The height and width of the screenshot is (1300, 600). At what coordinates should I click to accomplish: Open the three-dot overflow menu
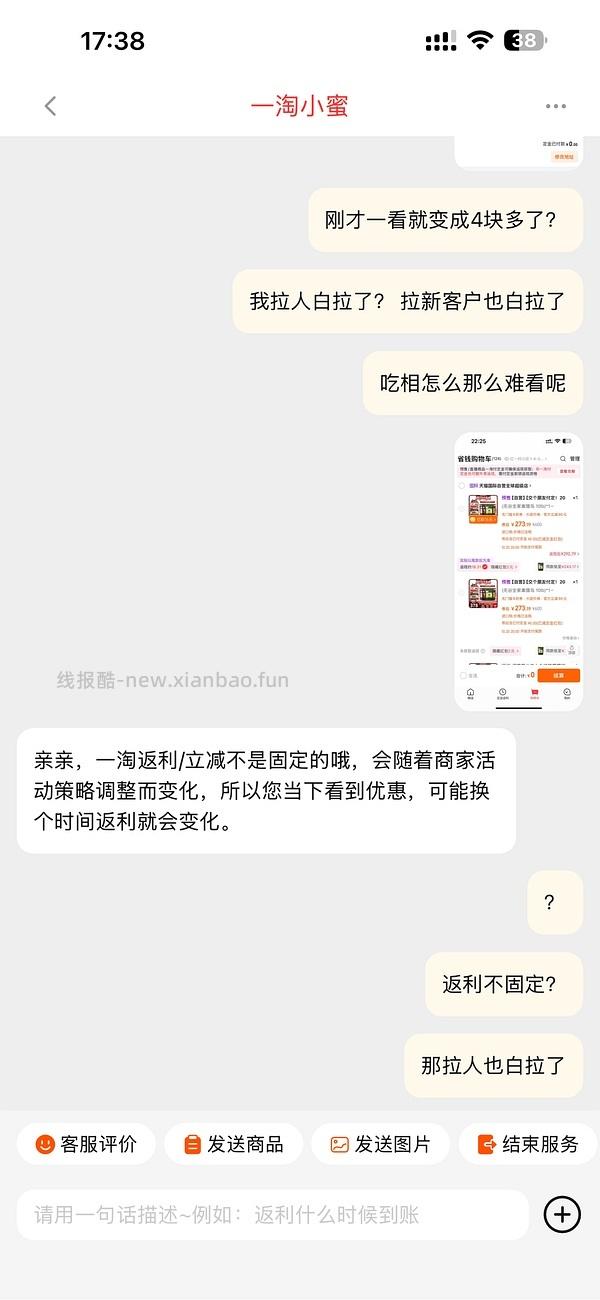point(556,106)
